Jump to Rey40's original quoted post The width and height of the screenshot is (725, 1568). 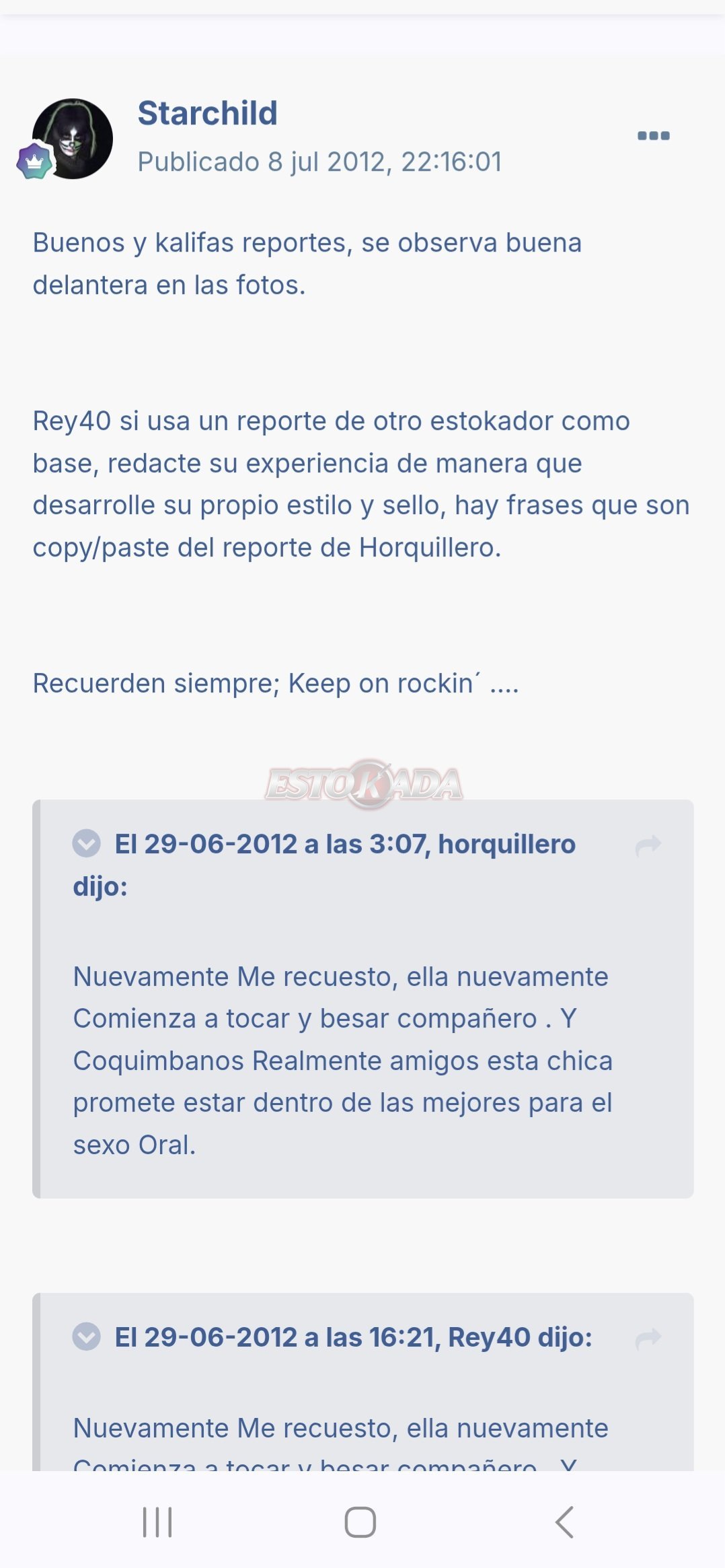click(648, 1338)
